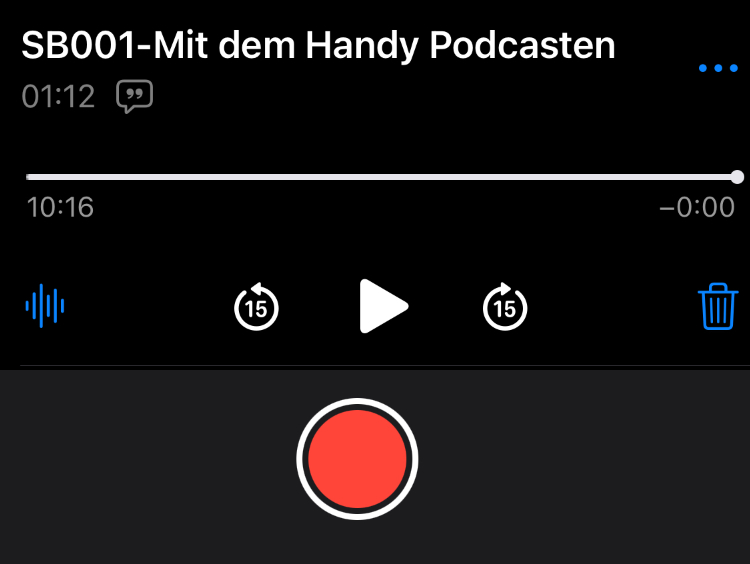Screen dimensions: 750x564
Task: Start a new recording
Action: point(357,459)
